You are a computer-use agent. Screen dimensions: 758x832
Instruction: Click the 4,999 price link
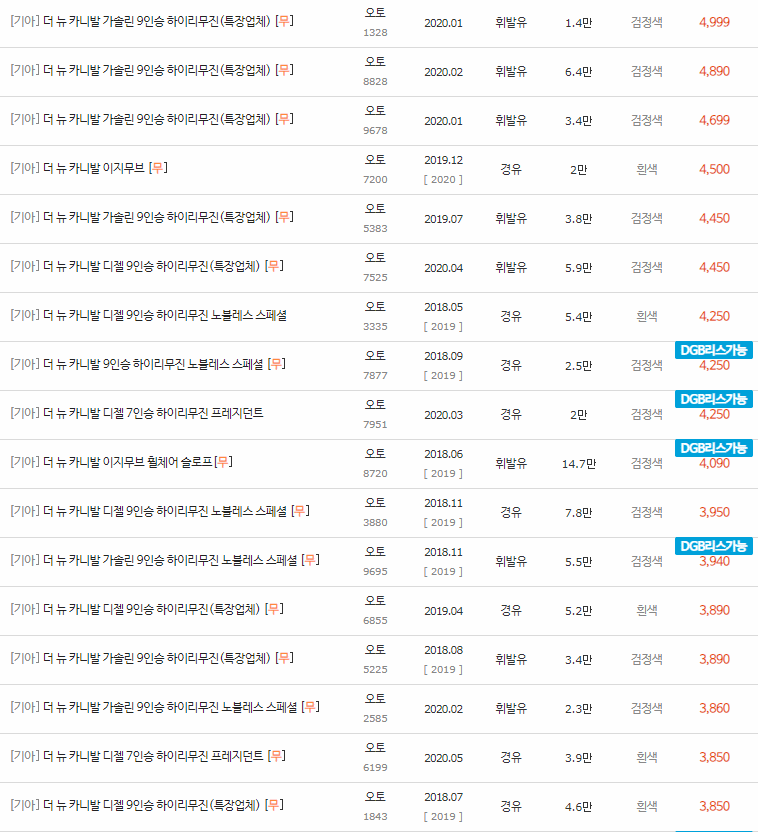point(713,23)
